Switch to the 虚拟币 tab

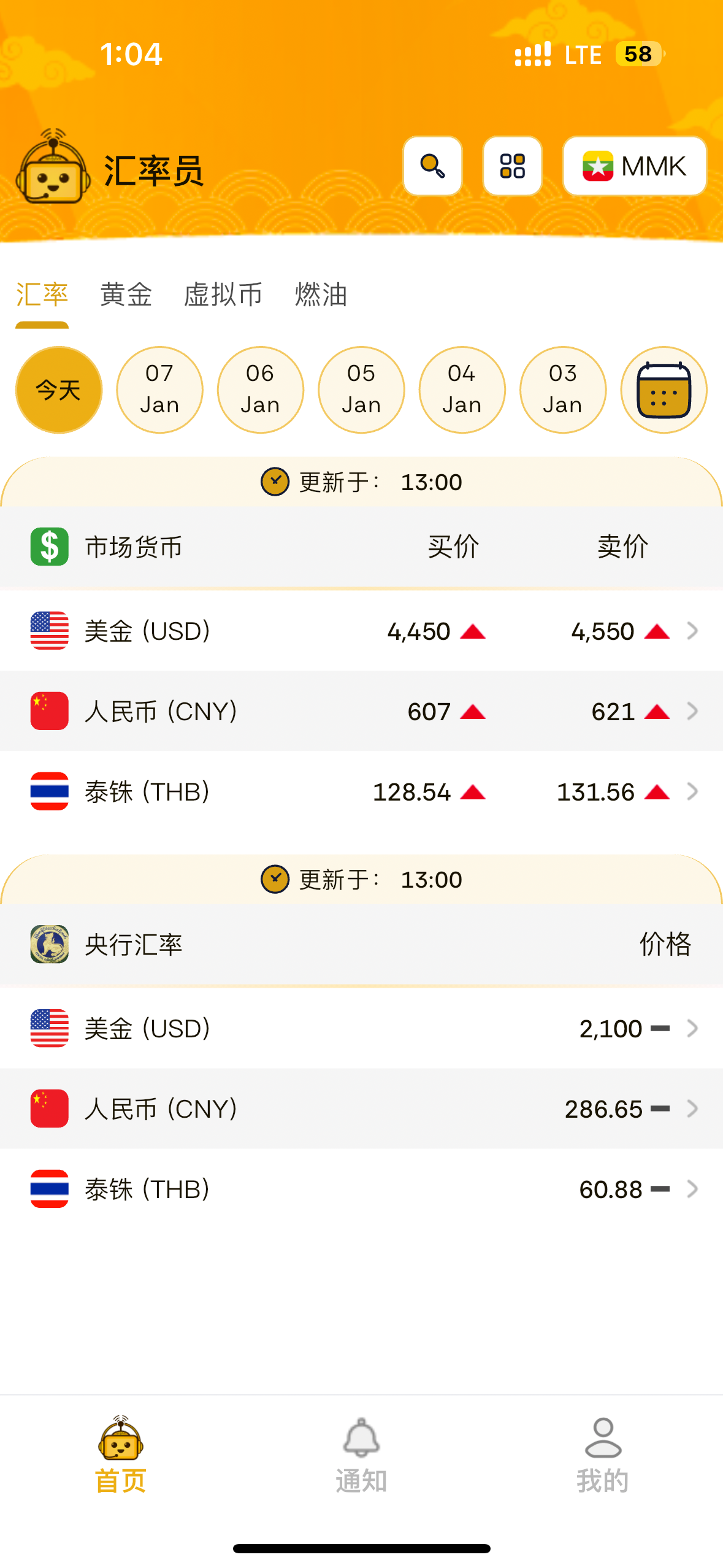pos(223,295)
